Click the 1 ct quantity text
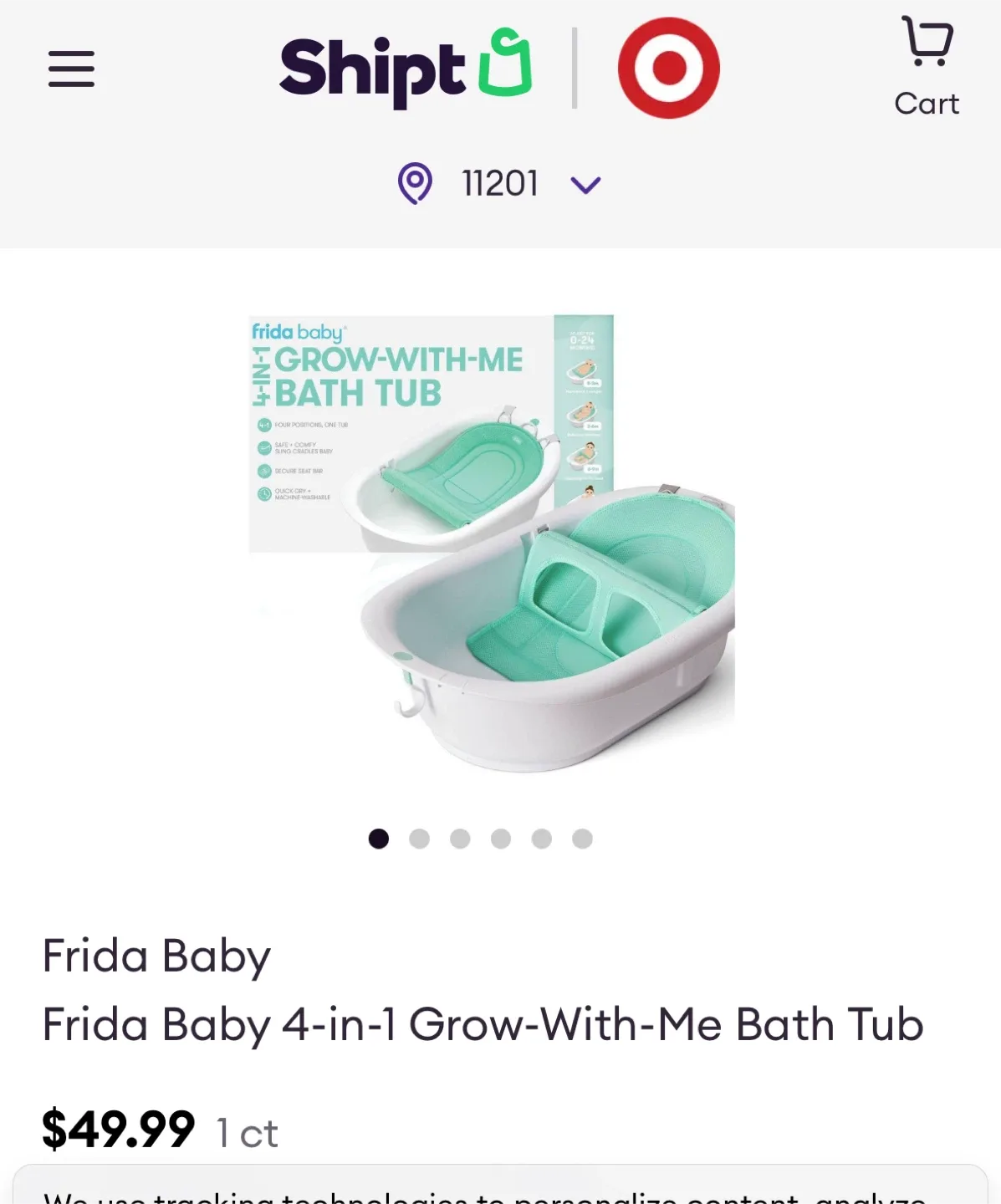 [x=246, y=1134]
